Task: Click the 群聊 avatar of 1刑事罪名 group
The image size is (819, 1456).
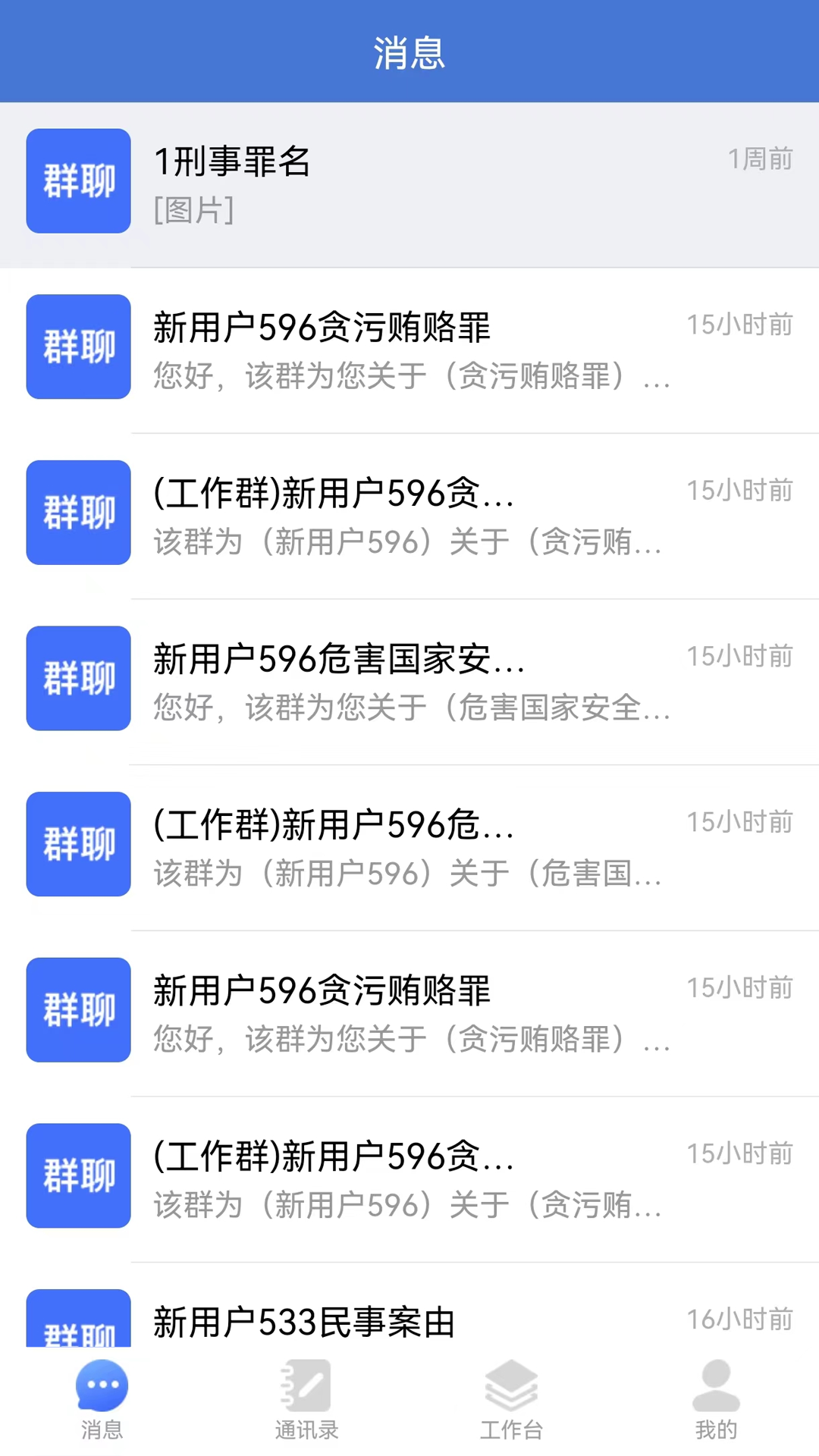Action: pyautogui.click(x=77, y=180)
